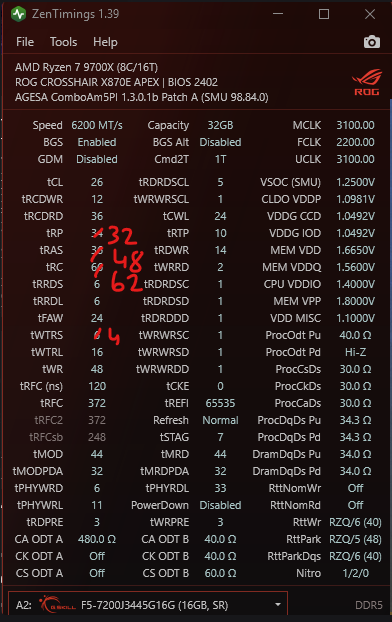Open the Tools menu

coord(63,42)
